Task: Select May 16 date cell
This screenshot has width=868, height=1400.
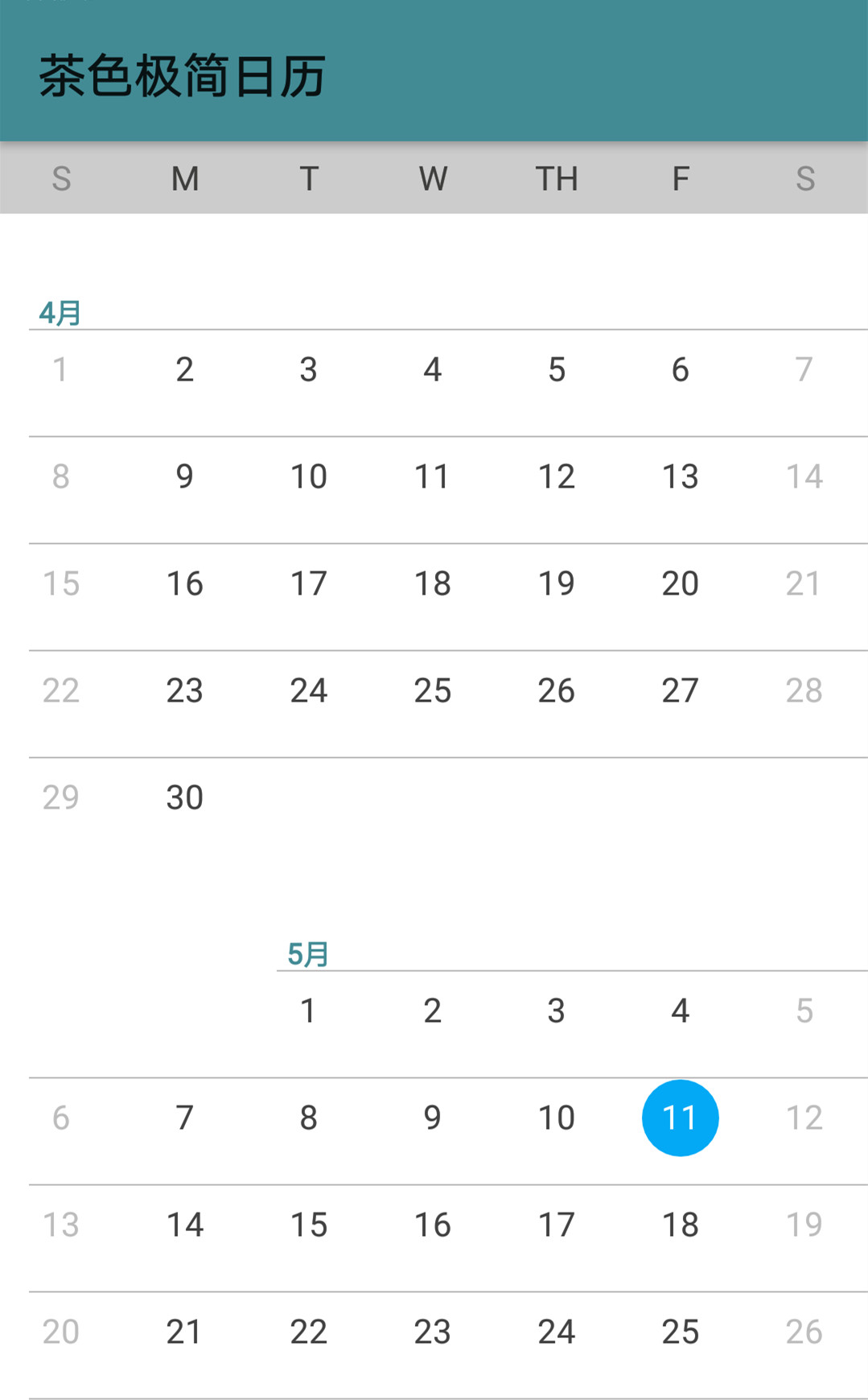Action: click(433, 1225)
